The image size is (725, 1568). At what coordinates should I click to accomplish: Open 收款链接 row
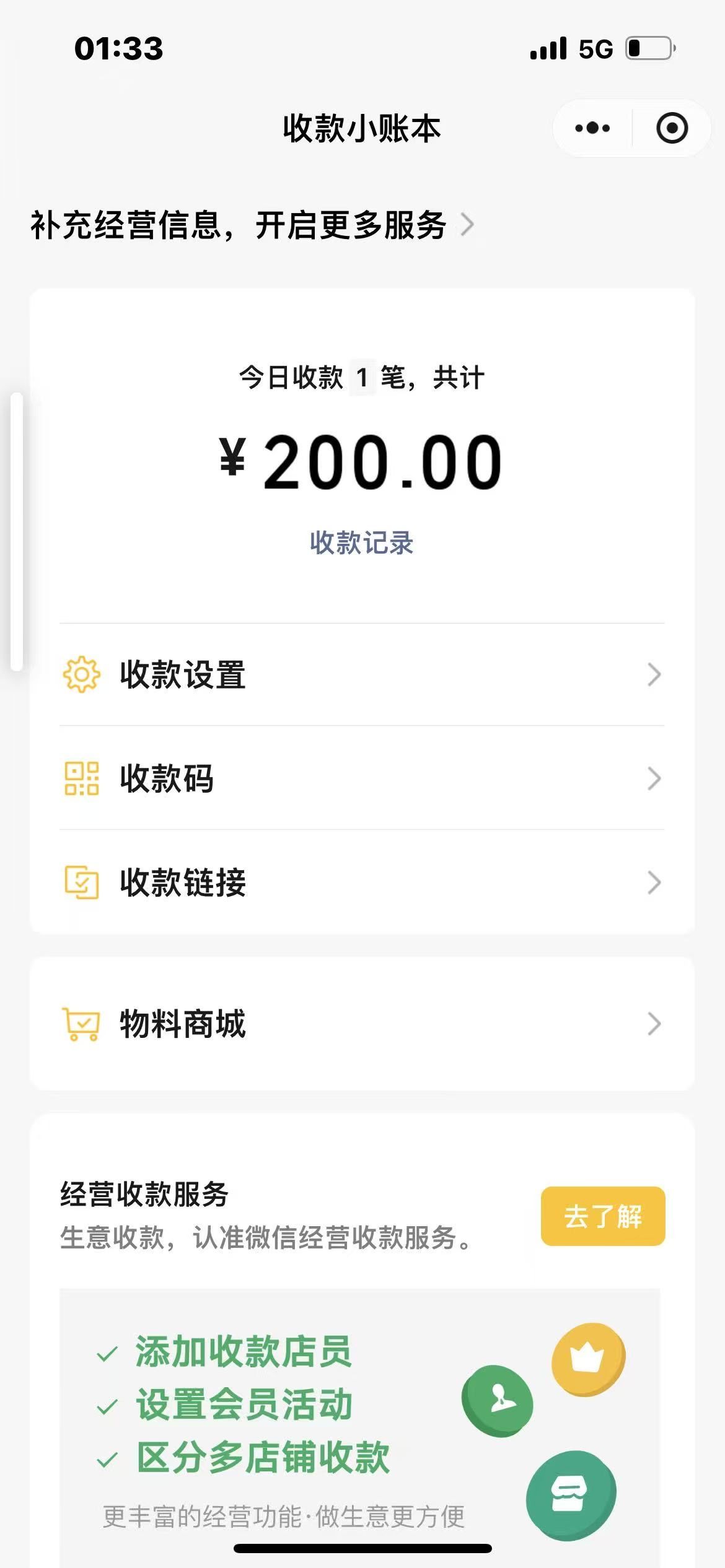[x=362, y=882]
